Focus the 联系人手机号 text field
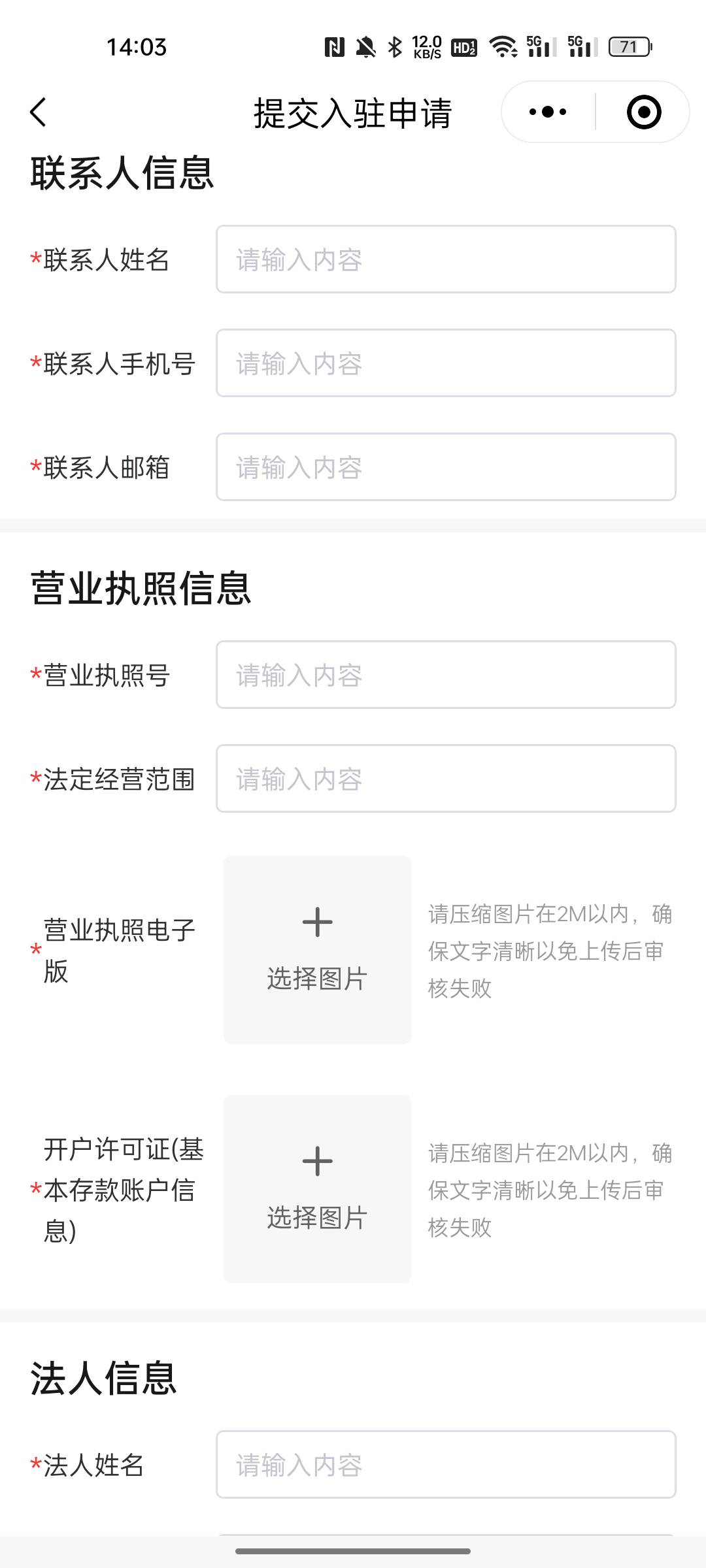 coord(446,363)
